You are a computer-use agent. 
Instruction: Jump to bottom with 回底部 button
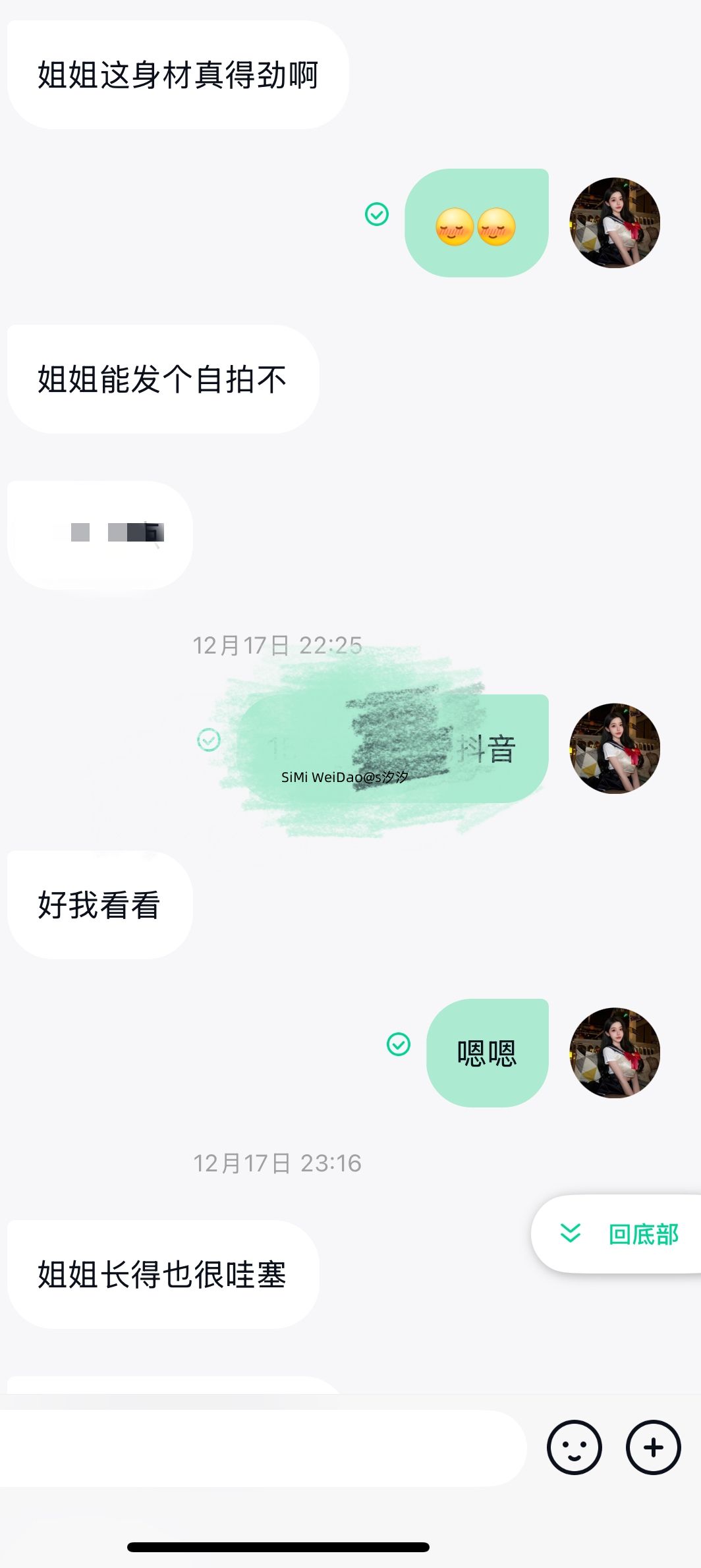619,1233
